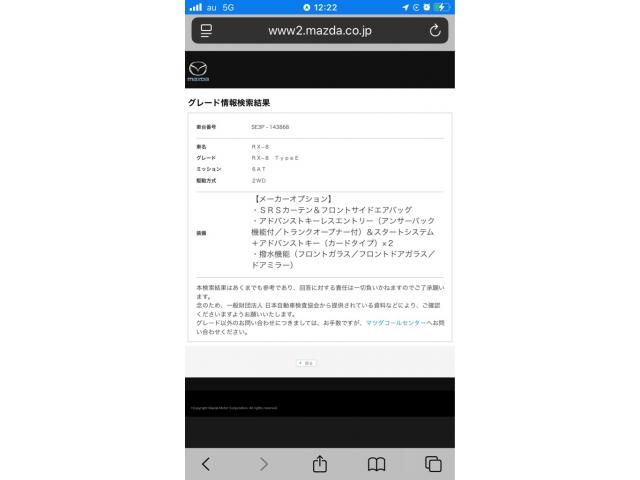This screenshot has width=640, height=480.
Task: Open the マツダコールセンター link
Action: pos(392,324)
